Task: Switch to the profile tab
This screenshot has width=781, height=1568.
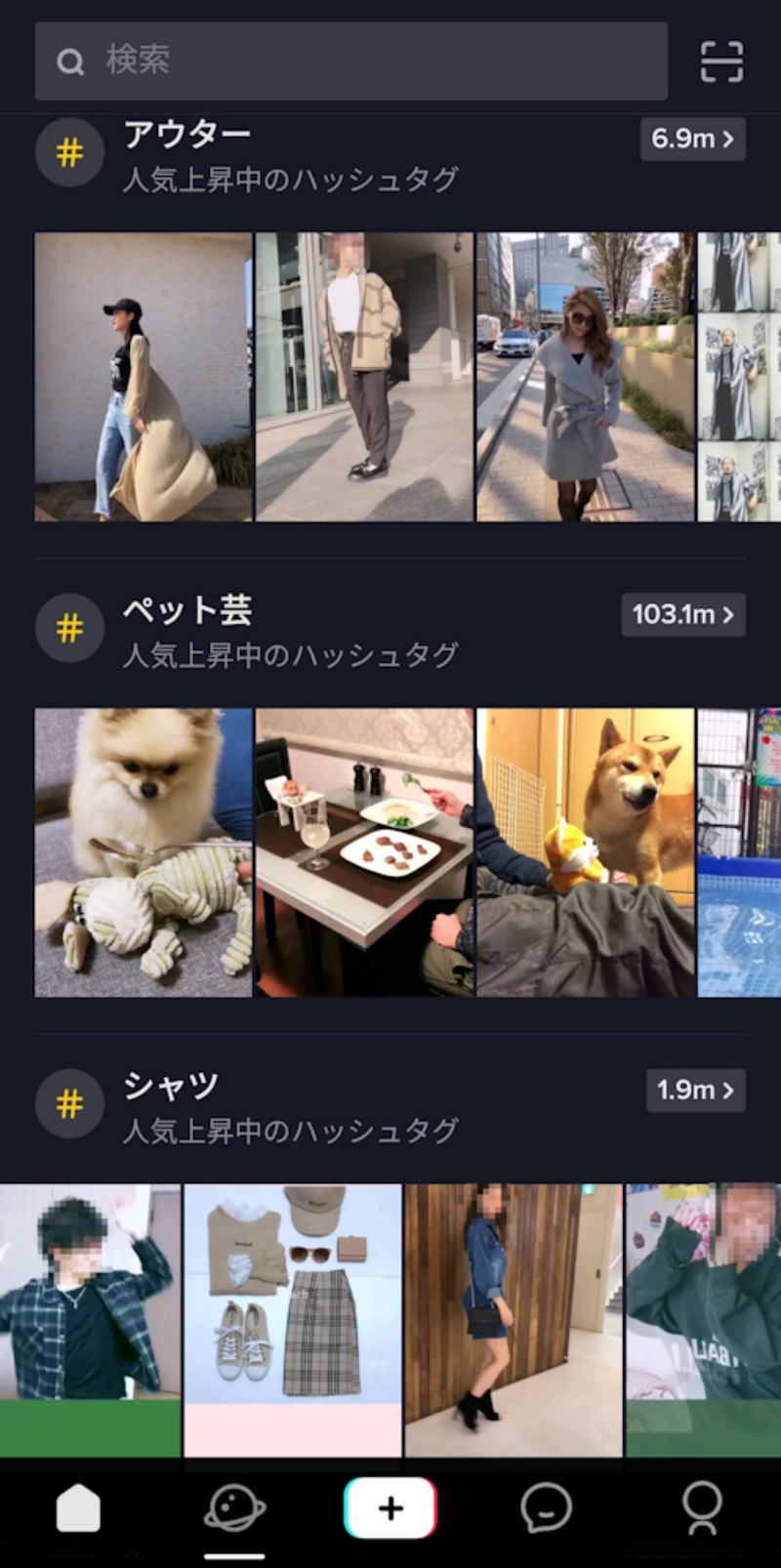Action: (x=702, y=1508)
